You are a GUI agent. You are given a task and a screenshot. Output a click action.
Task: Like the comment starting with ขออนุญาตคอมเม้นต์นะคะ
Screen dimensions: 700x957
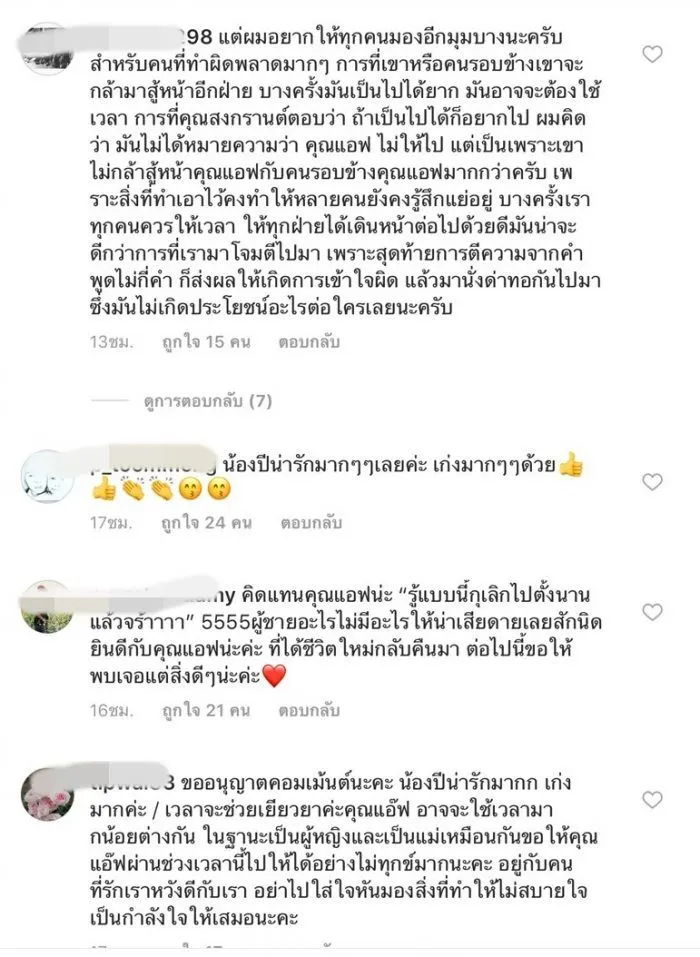point(652,800)
